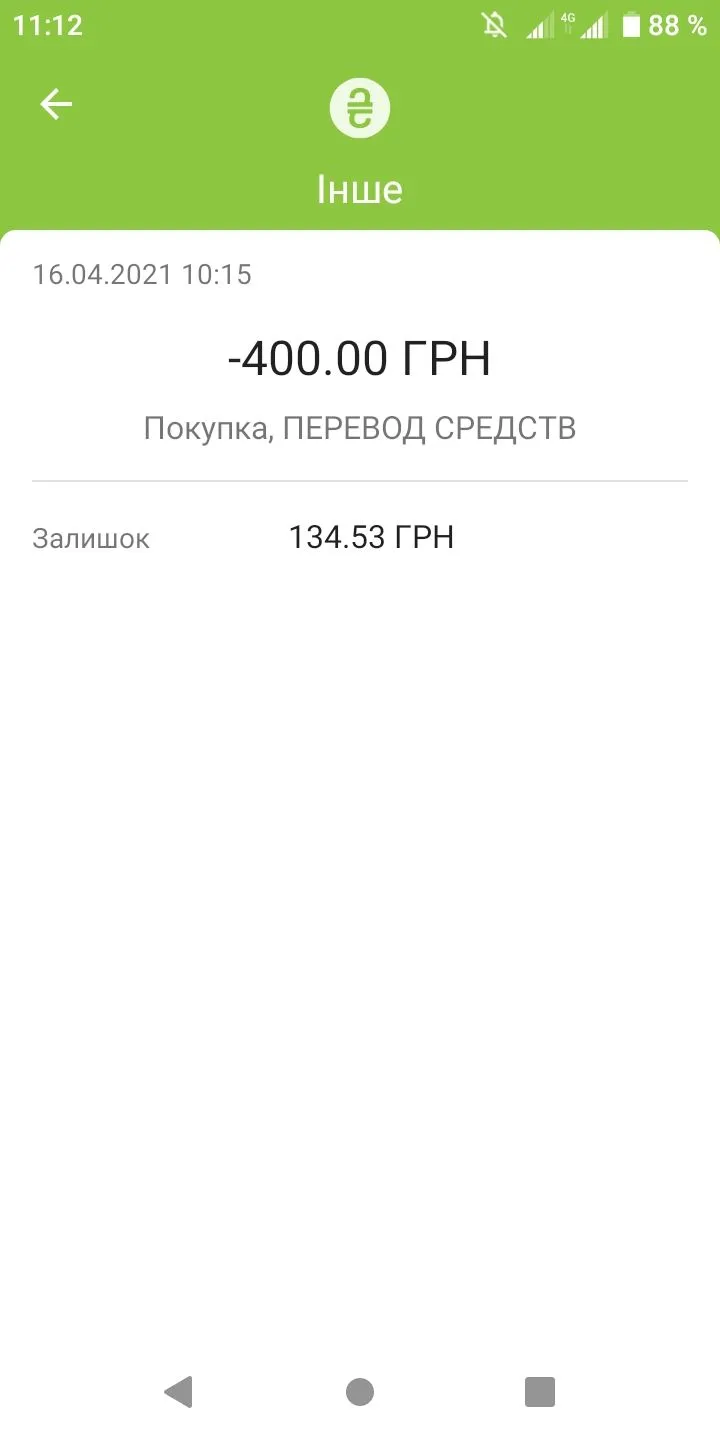720x1440 pixels.
Task: Select the Інше category header
Action: (360, 189)
